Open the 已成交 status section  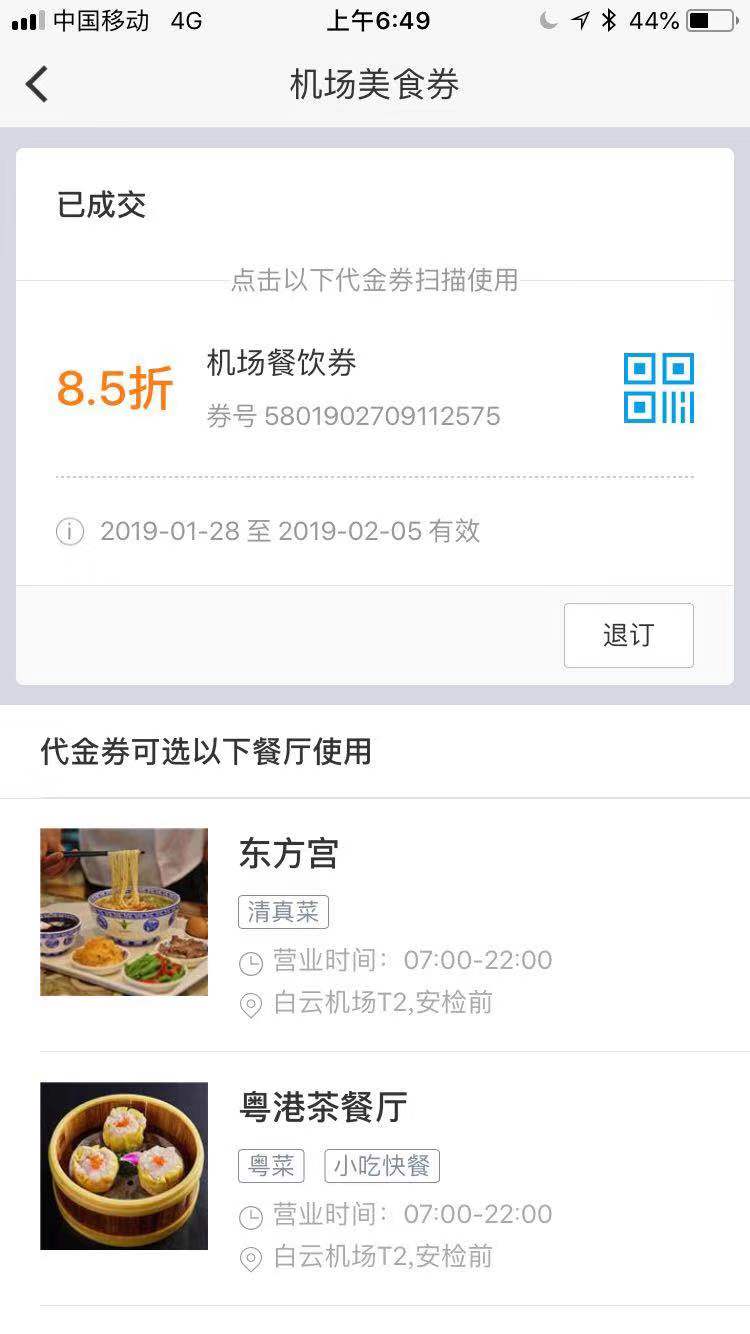pyautogui.click(x=101, y=205)
